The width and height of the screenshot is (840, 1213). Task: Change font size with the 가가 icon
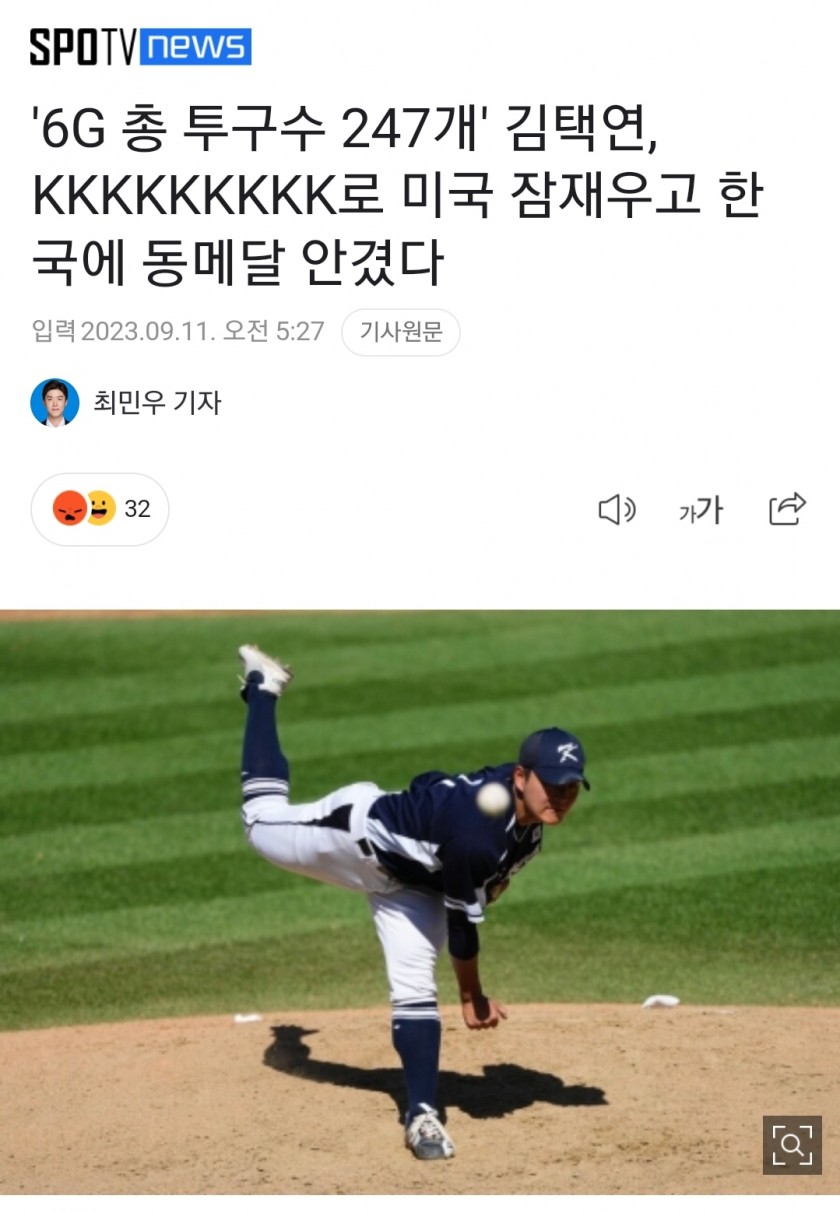click(701, 510)
